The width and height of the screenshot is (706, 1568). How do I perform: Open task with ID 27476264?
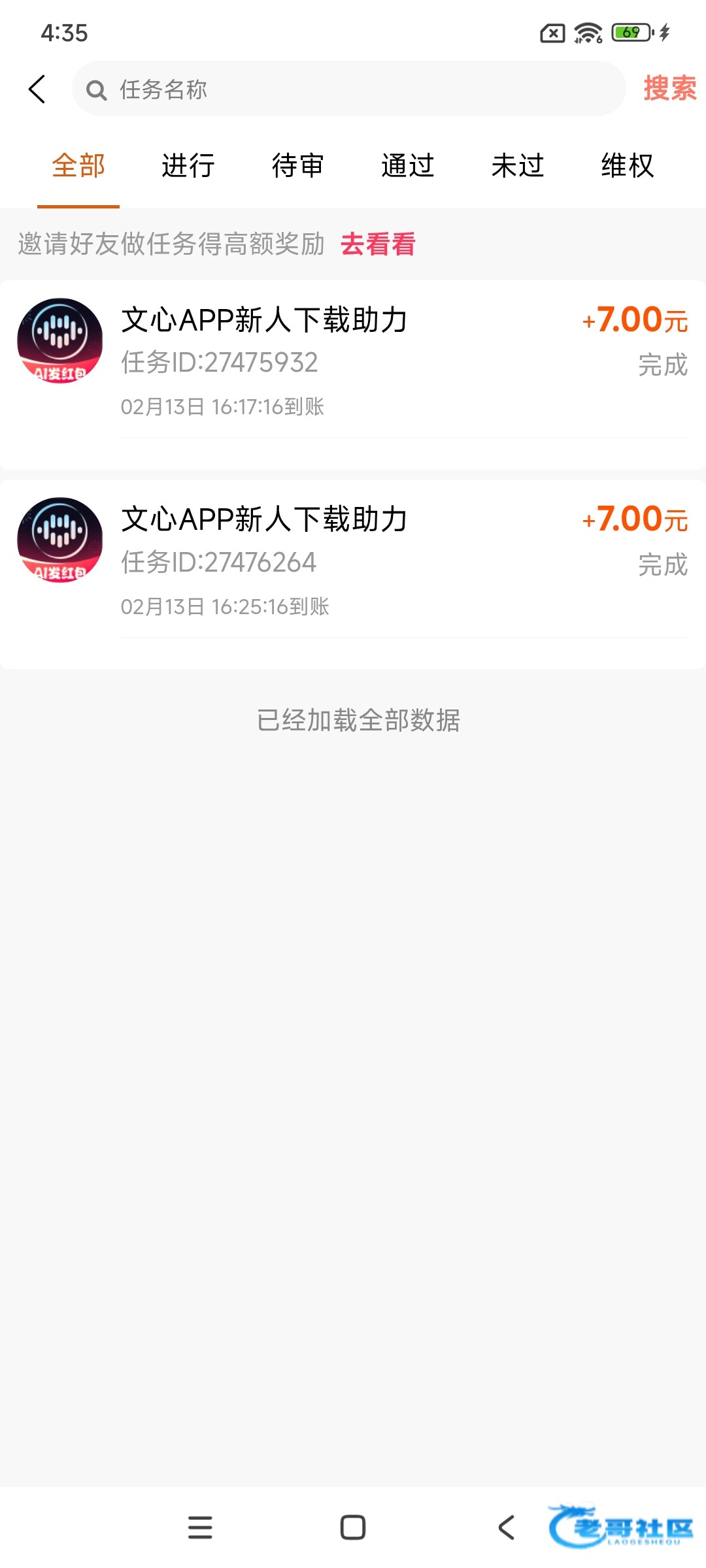point(353,562)
